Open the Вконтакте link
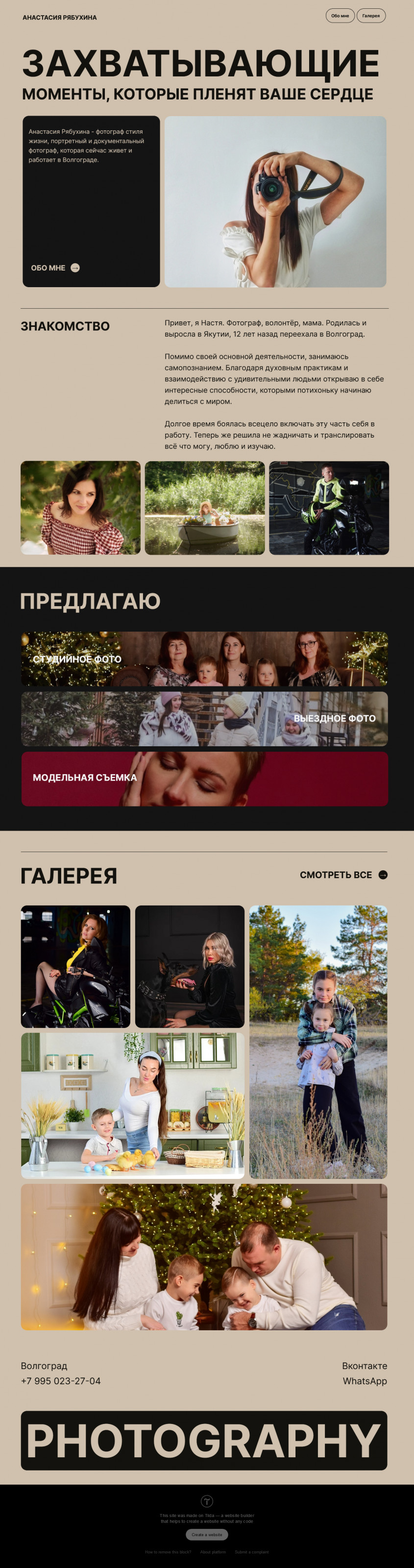Viewport: 414px width, 1568px height. coord(364,1365)
